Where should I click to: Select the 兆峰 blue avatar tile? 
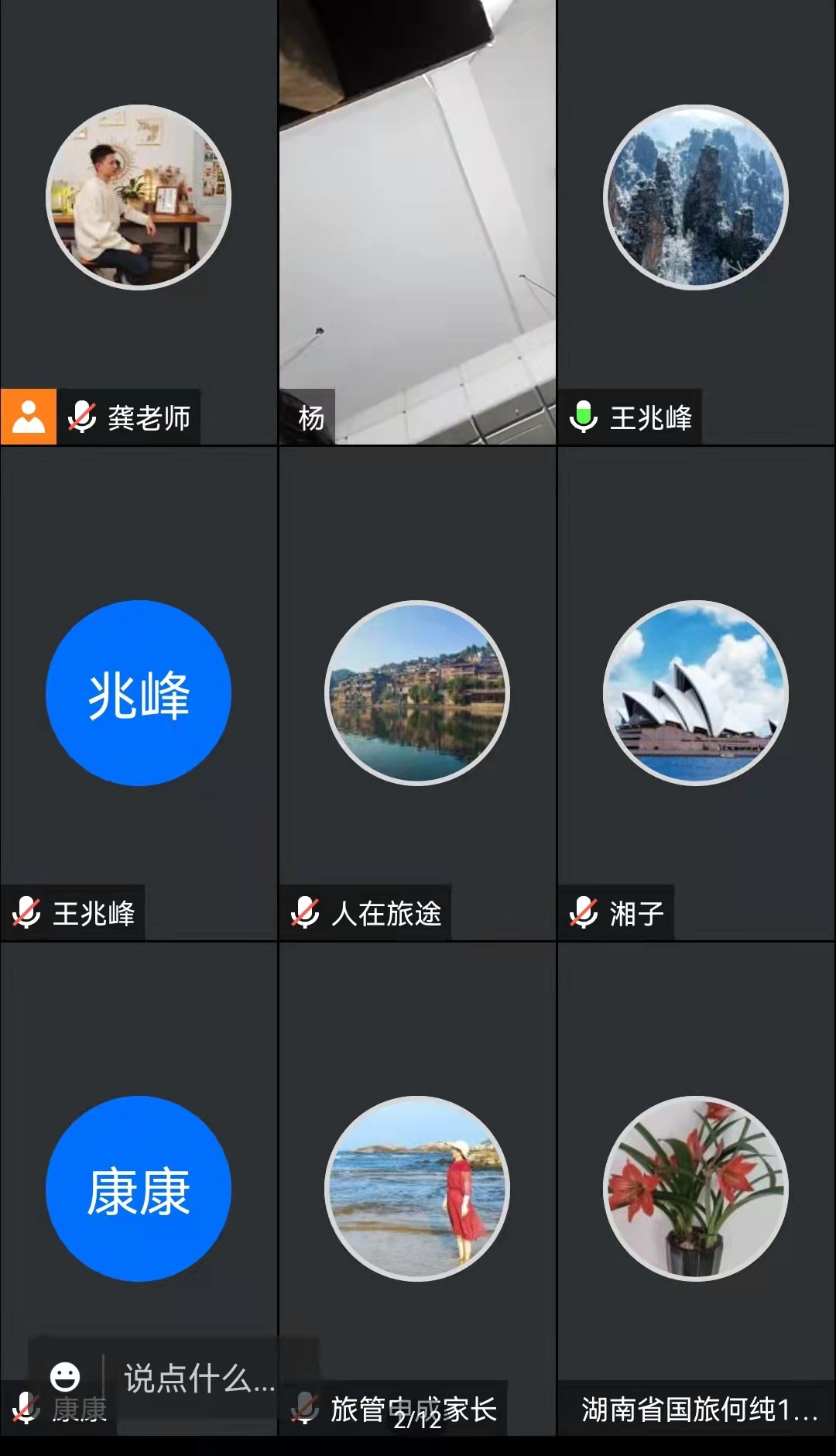click(x=139, y=693)
